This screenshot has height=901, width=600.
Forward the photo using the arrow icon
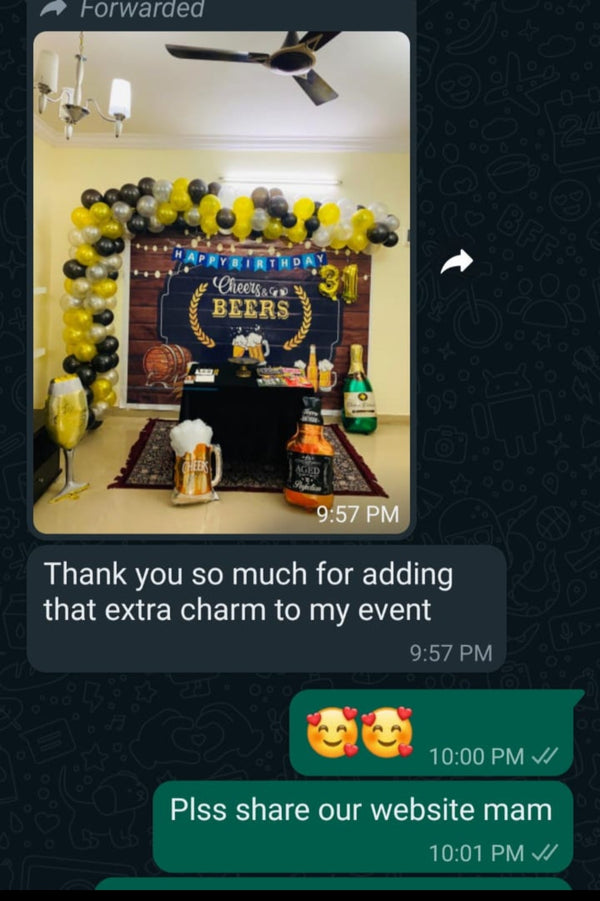click(457, 263)
